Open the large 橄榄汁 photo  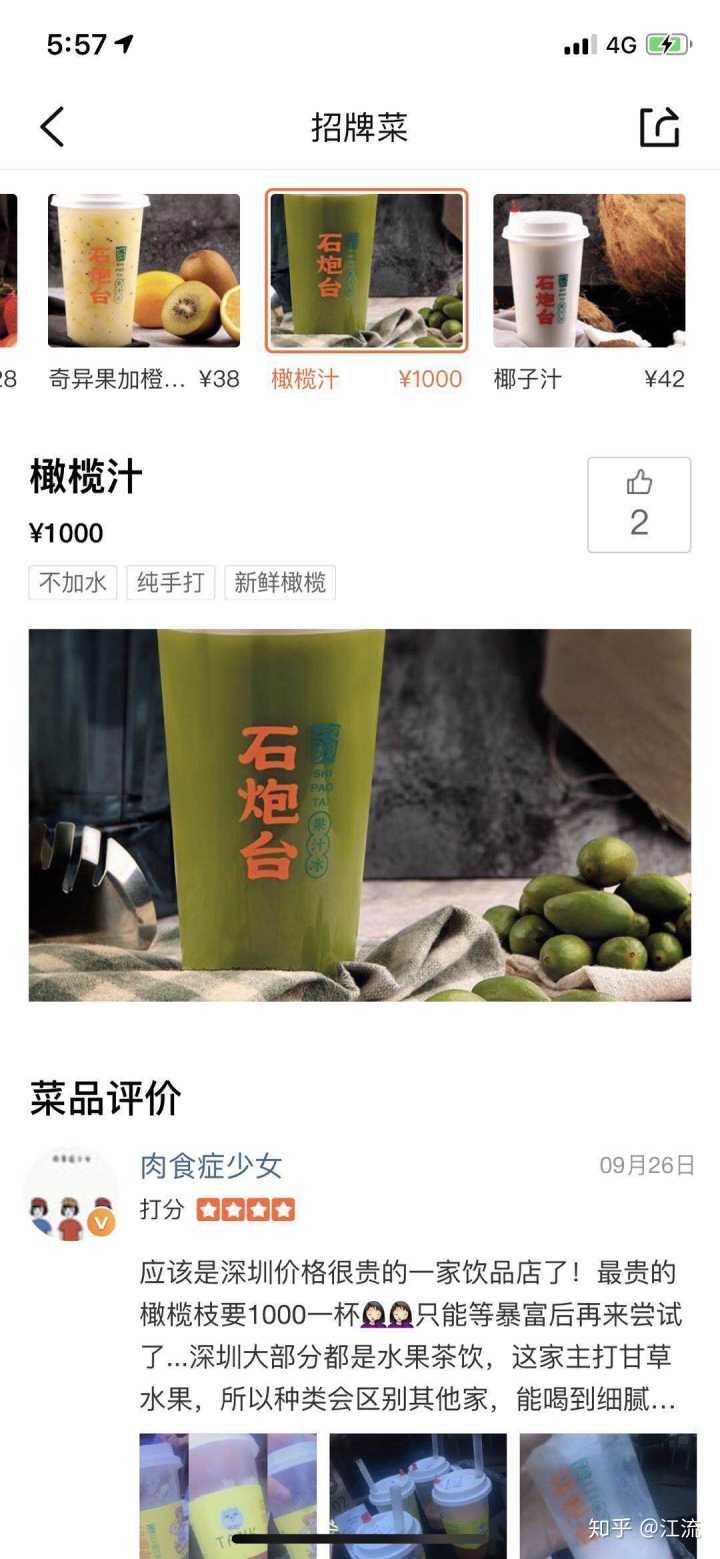click(x=360, y=815)
